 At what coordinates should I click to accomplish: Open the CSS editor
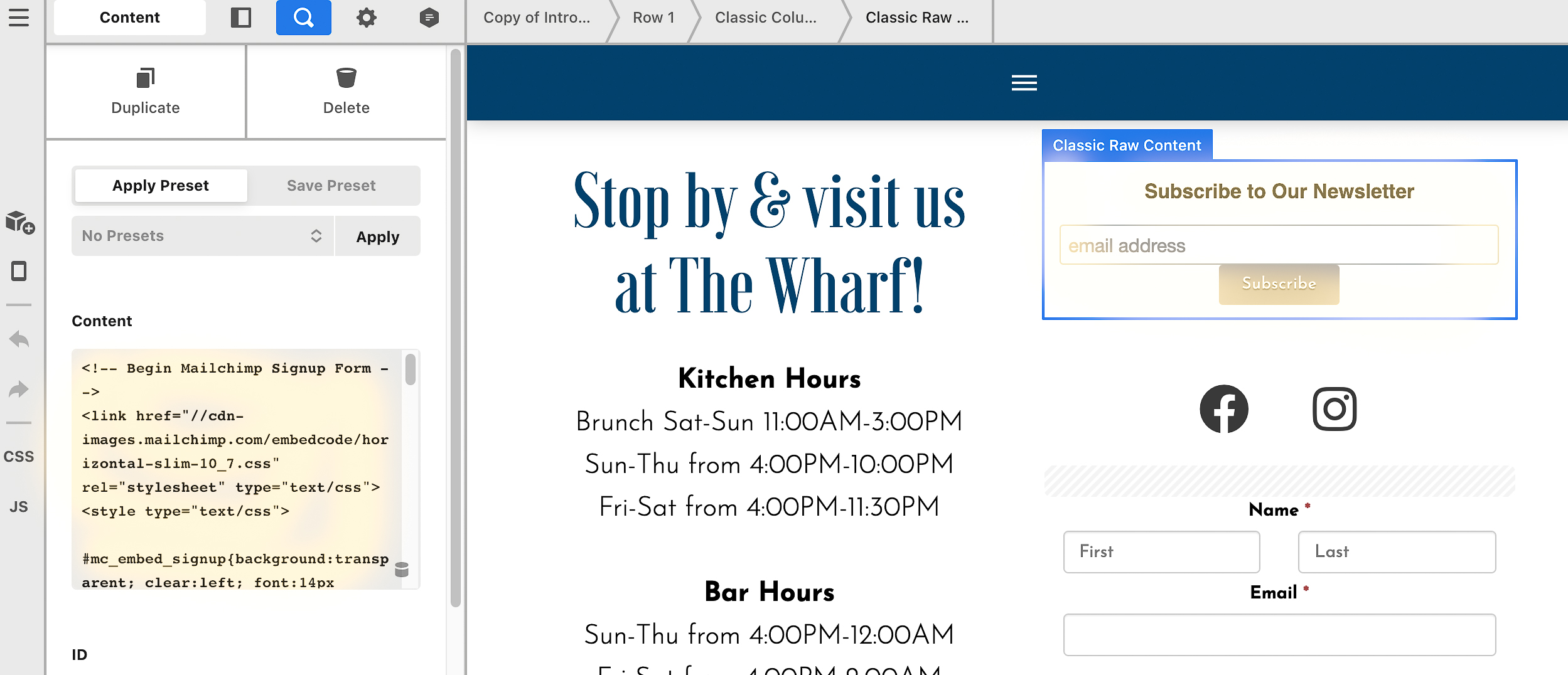[x=19, y=457]
